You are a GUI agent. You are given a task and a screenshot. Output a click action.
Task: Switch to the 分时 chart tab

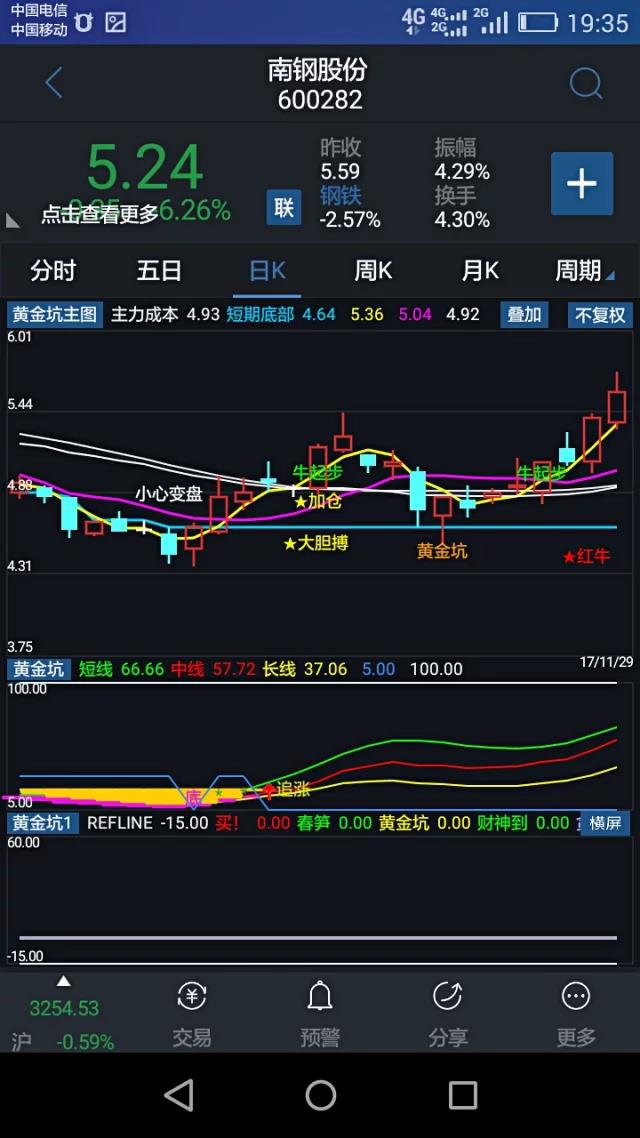tap(53, 271)
